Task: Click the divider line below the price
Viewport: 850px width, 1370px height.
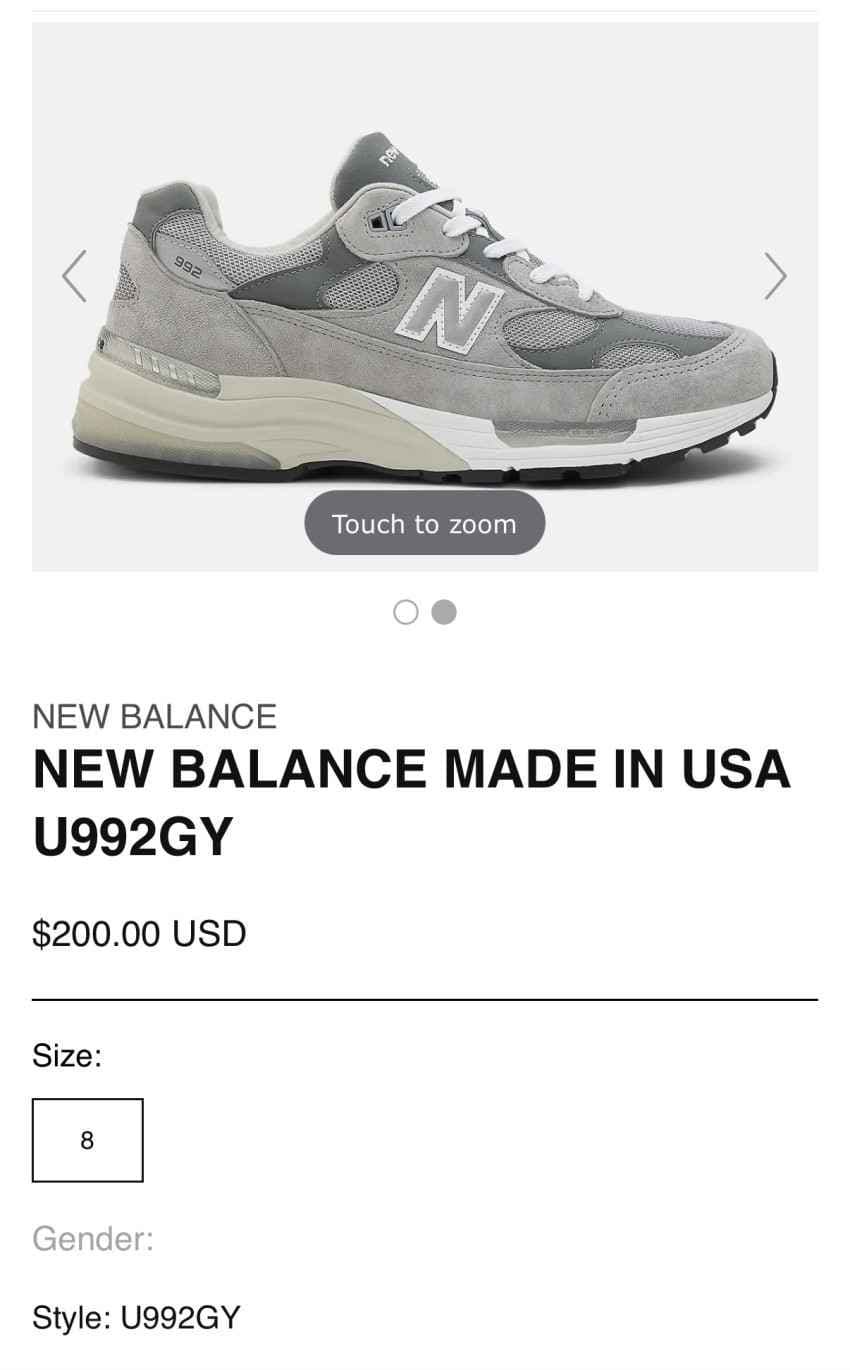Action: [425, 997]
